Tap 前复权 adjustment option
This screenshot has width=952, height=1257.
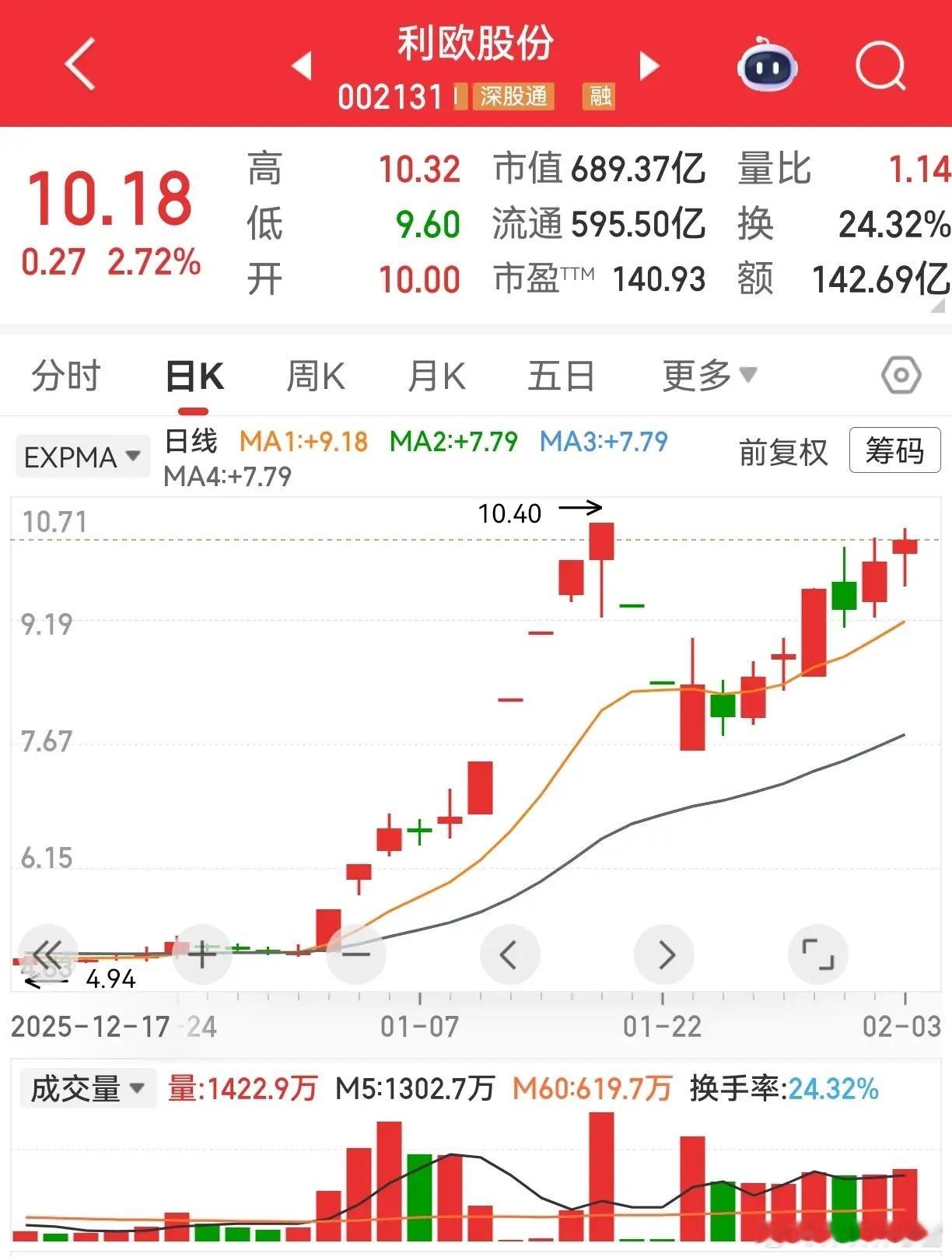pos(783,452)
